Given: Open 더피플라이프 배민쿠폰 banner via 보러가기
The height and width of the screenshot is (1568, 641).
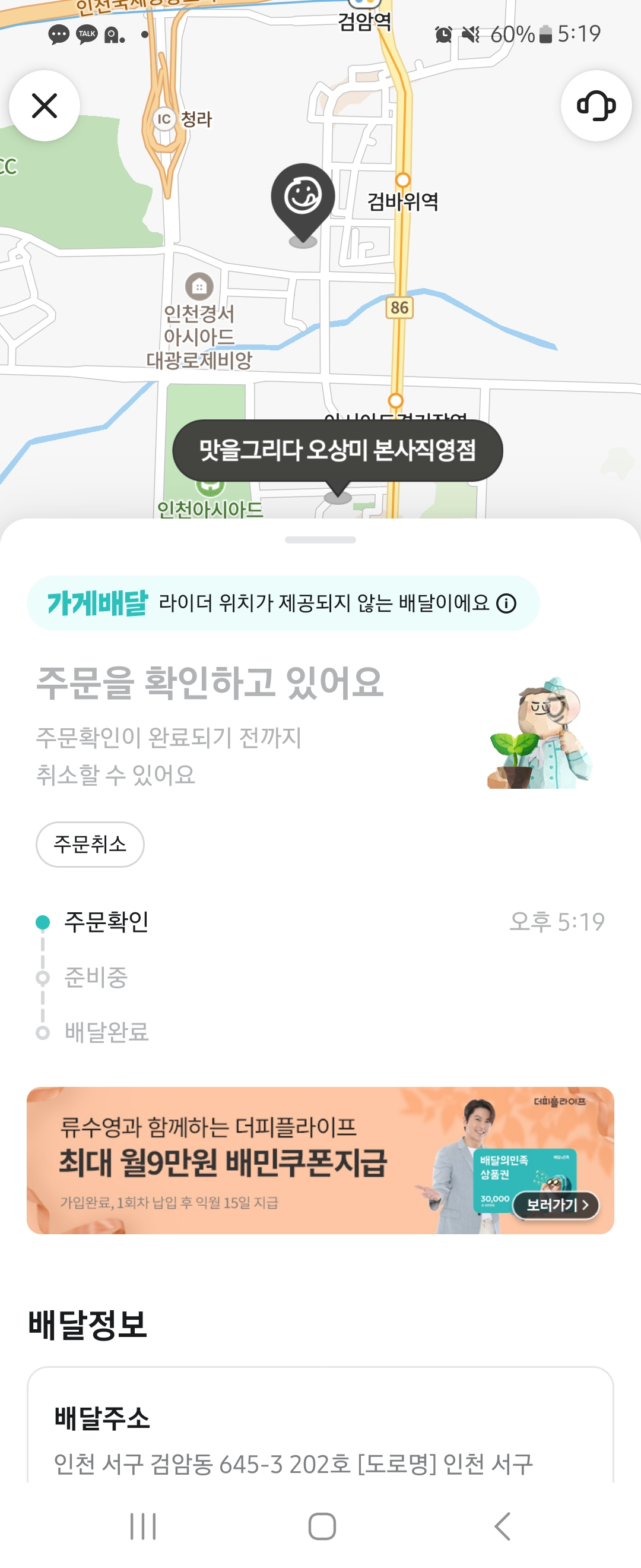Looking at the screenshot, I should click(x=556, y=1205).
